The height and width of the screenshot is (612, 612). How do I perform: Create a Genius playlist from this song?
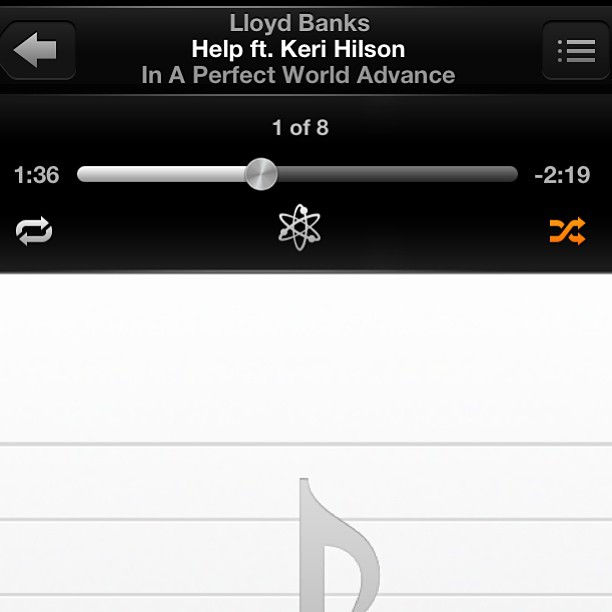(299, 229)
